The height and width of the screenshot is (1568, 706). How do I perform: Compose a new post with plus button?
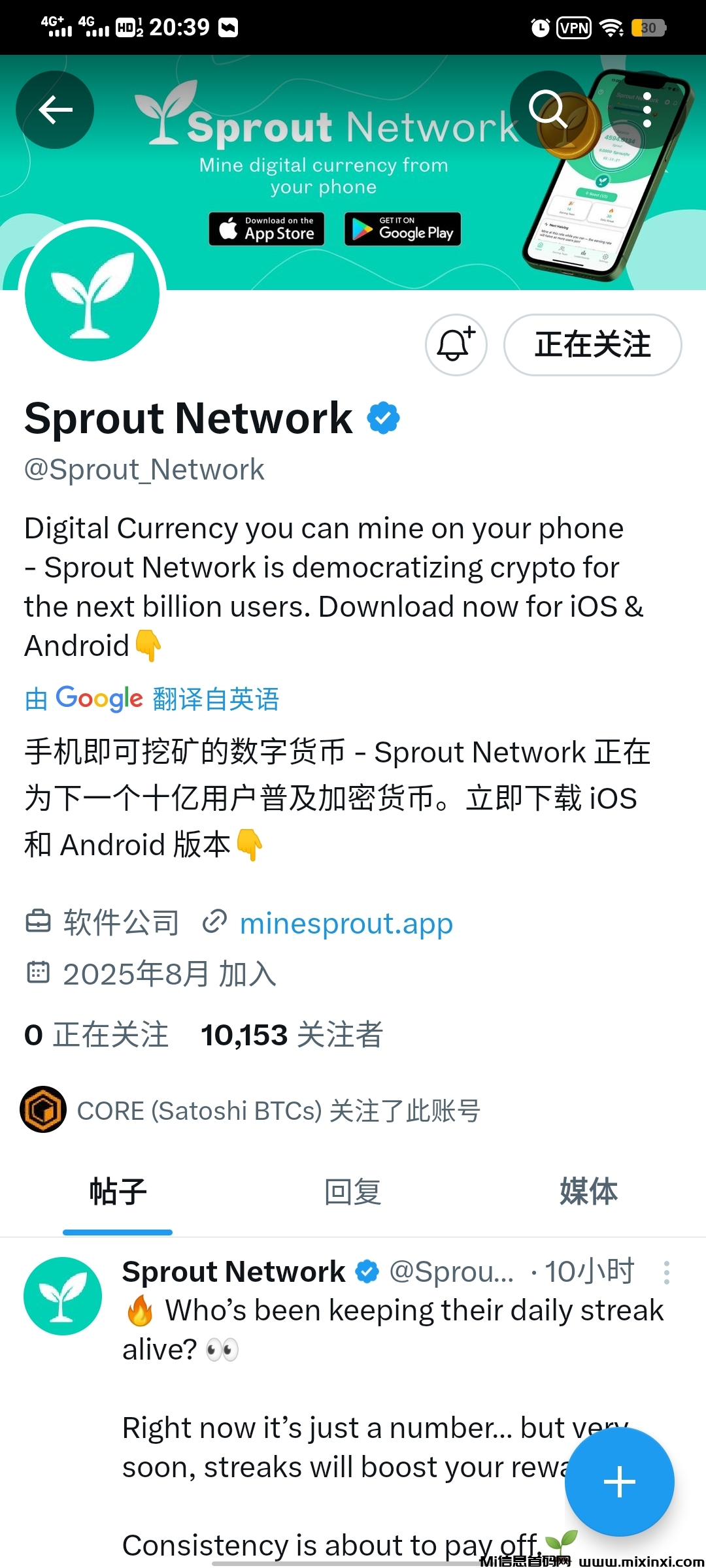click(619, 1482)
